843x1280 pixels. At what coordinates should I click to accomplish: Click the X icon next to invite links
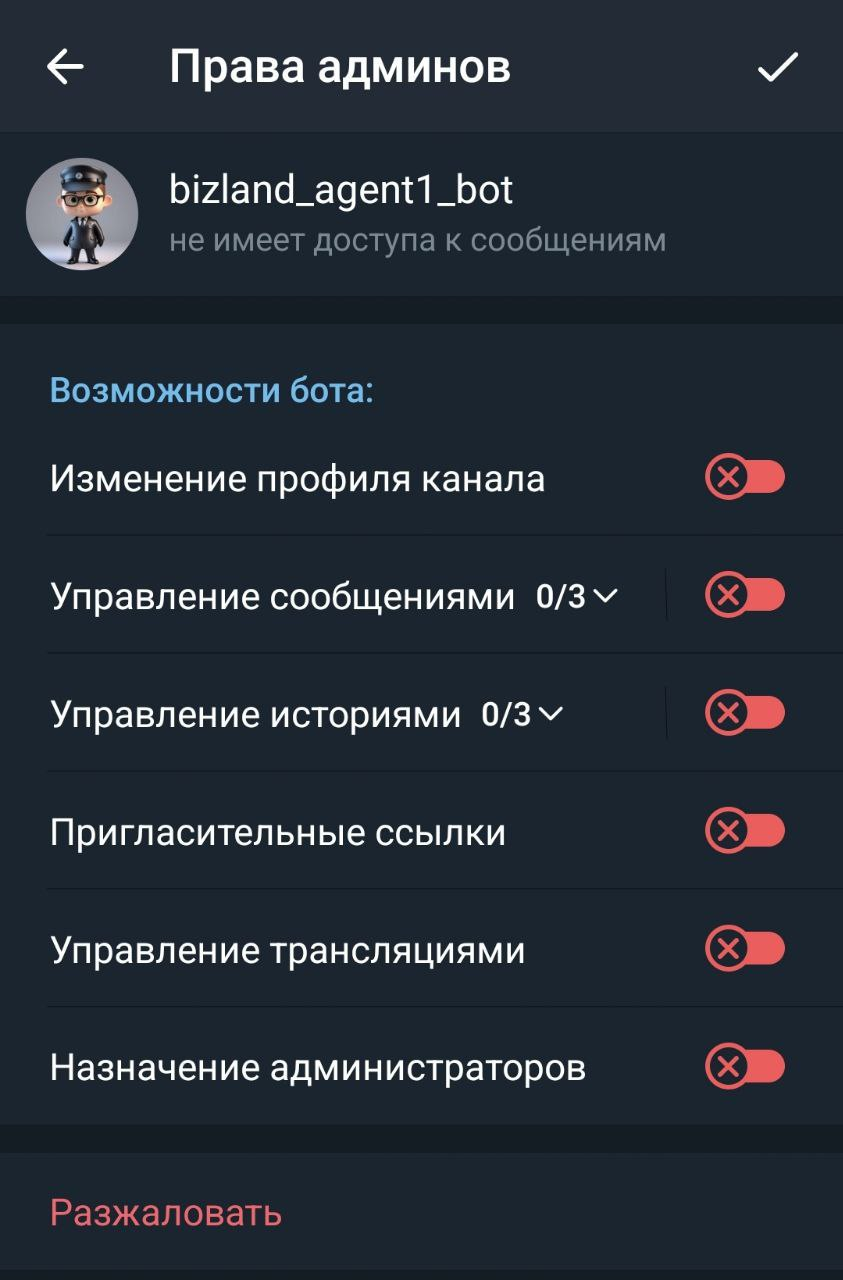coord(727,831)
